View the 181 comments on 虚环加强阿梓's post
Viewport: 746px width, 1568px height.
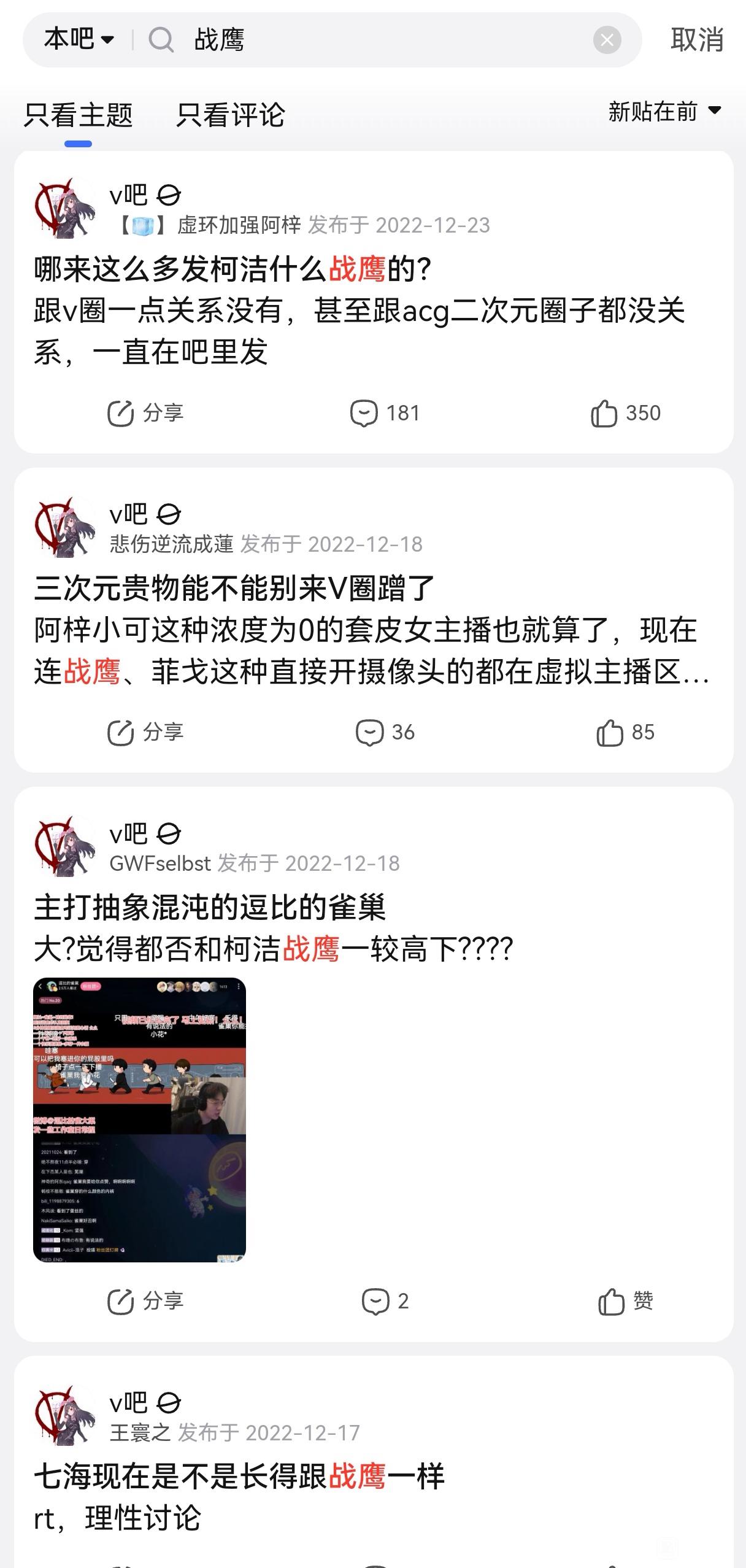coord(385,413)
